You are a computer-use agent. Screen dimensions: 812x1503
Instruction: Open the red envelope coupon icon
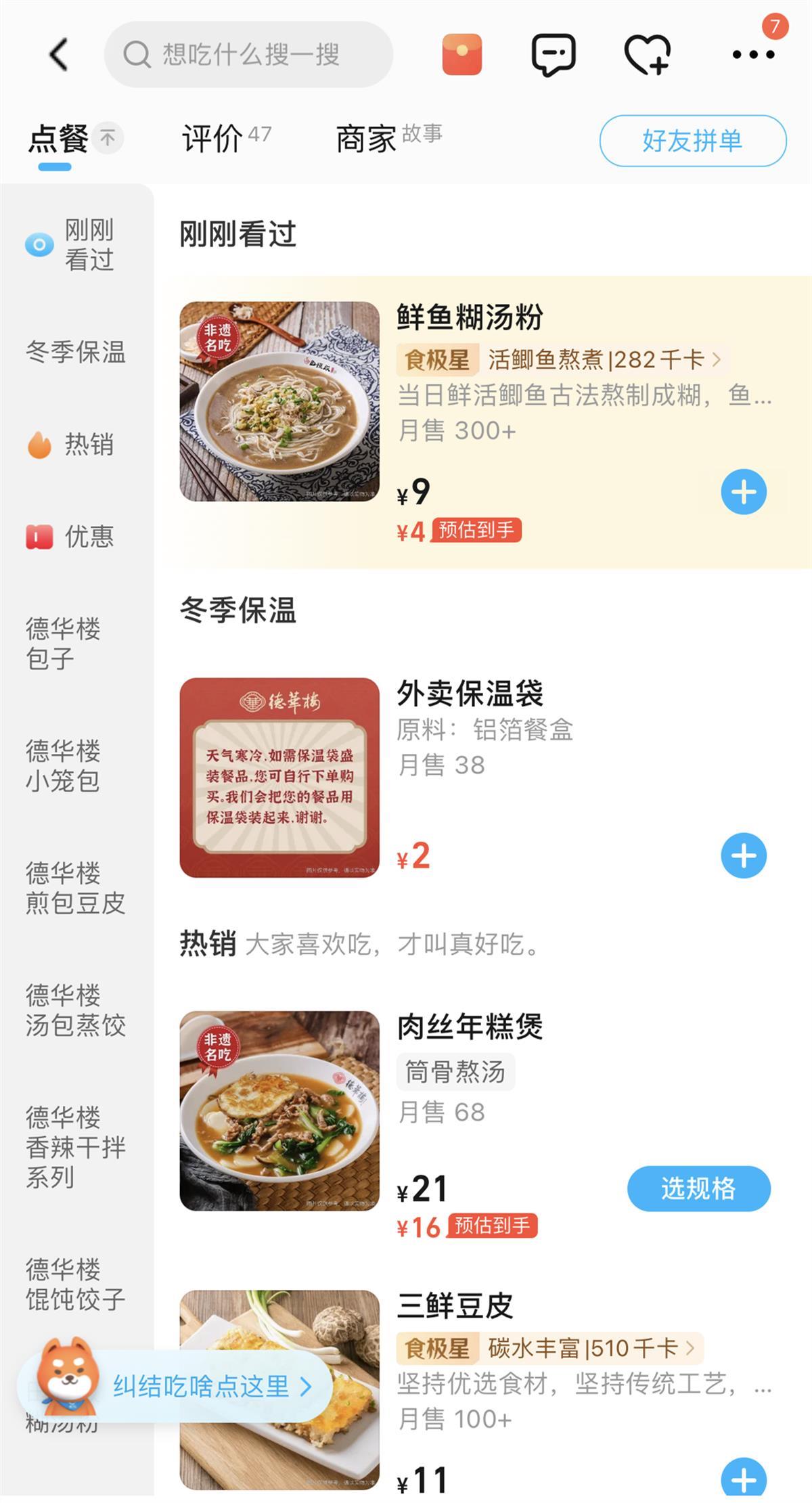point(462,54)
